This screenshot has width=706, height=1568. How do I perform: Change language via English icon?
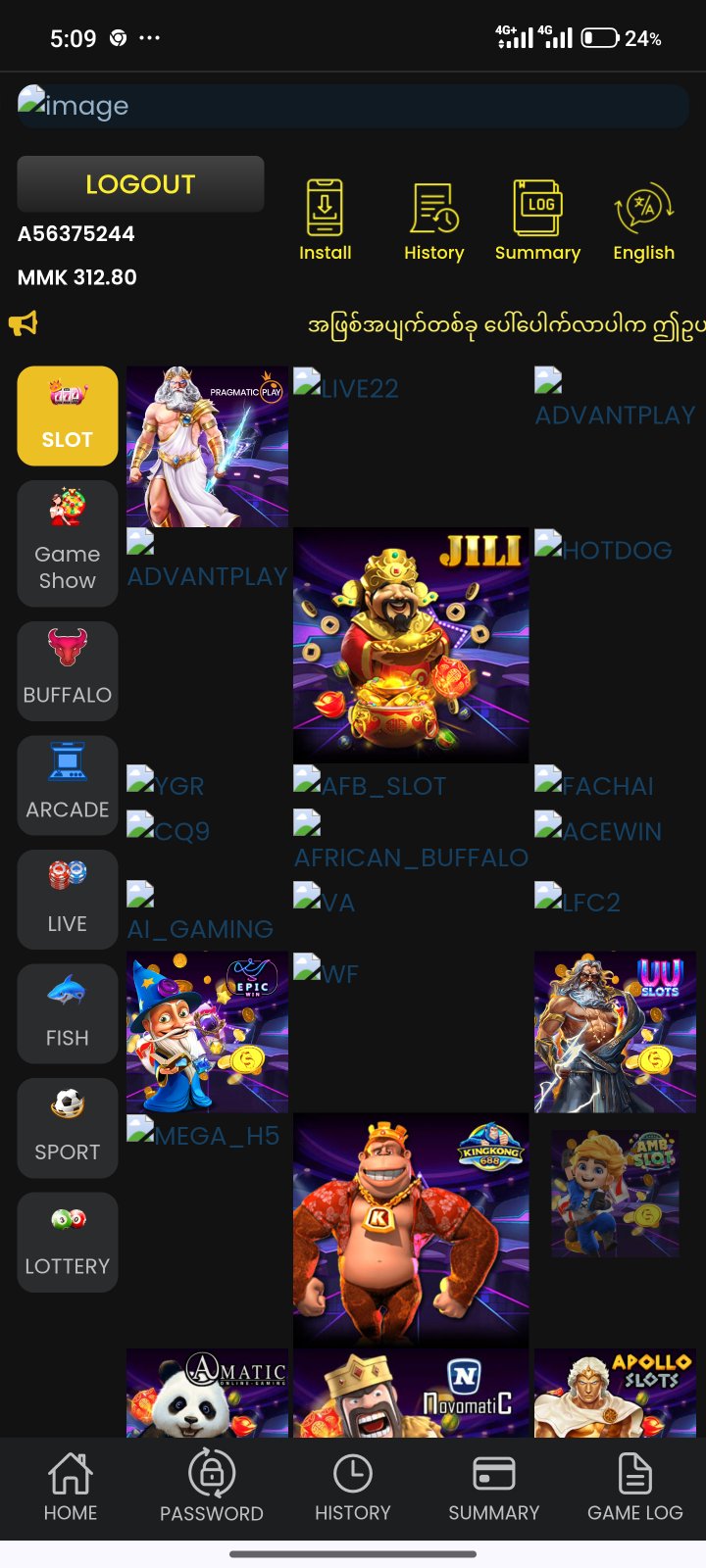click(643, 220)
